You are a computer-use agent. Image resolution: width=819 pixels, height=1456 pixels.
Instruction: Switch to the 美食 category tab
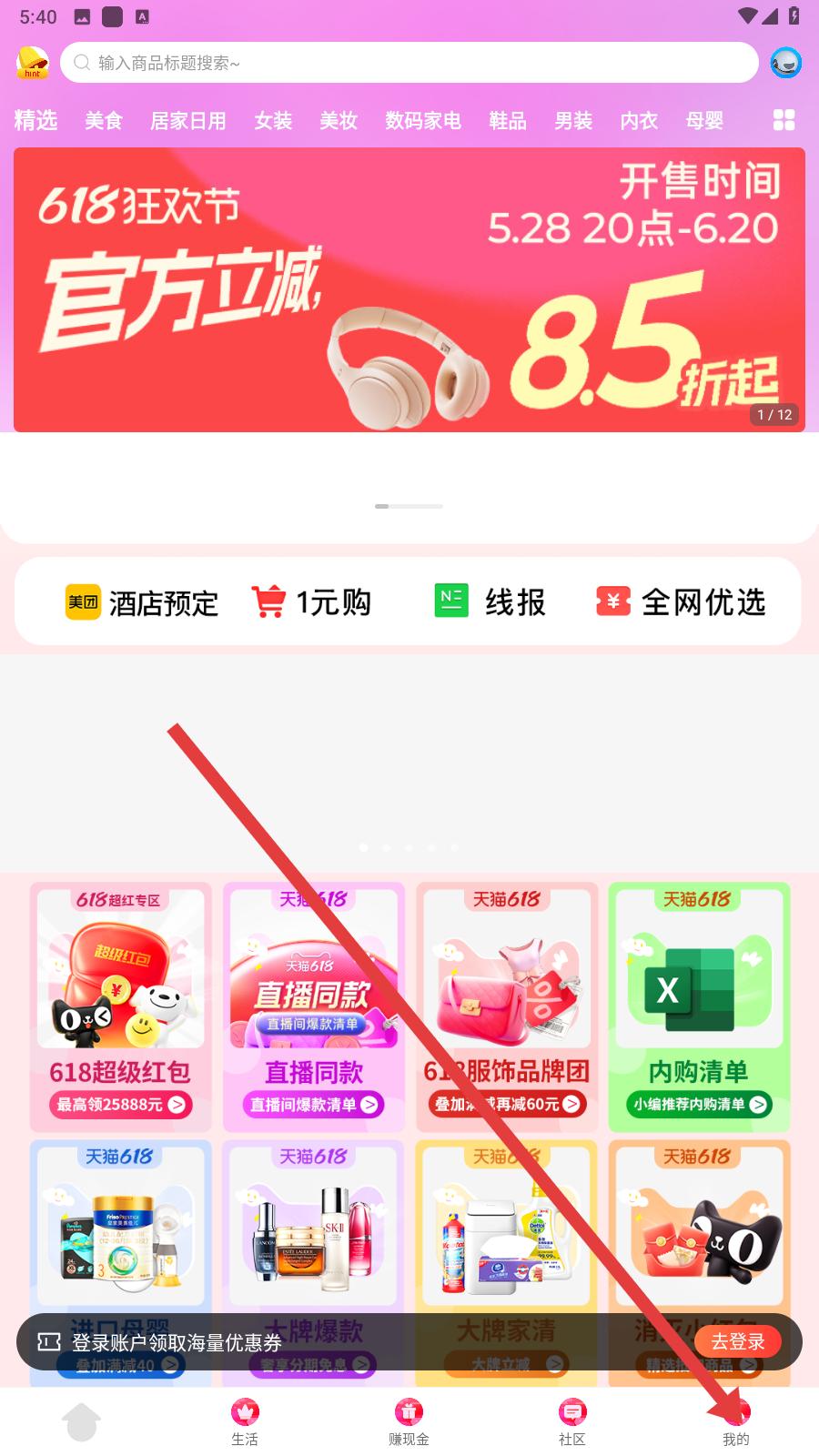coord(104,120)
